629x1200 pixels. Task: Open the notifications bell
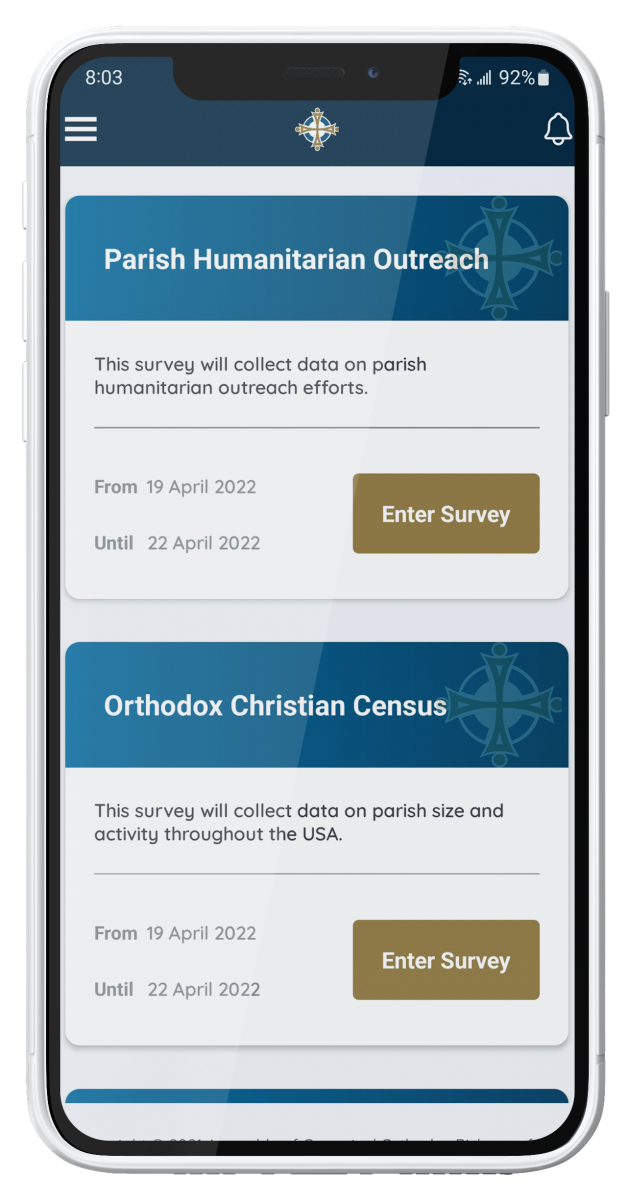coord(557,129)
